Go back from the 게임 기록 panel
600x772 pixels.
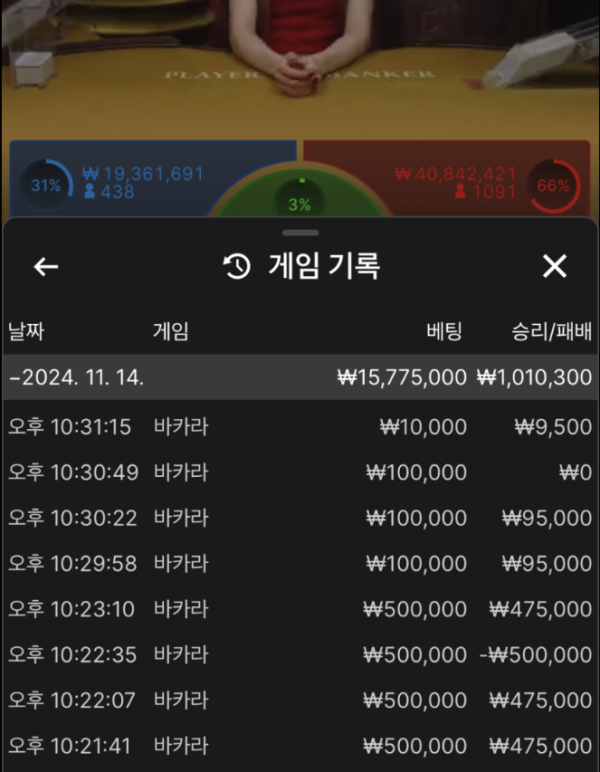[x=46, y=266]
